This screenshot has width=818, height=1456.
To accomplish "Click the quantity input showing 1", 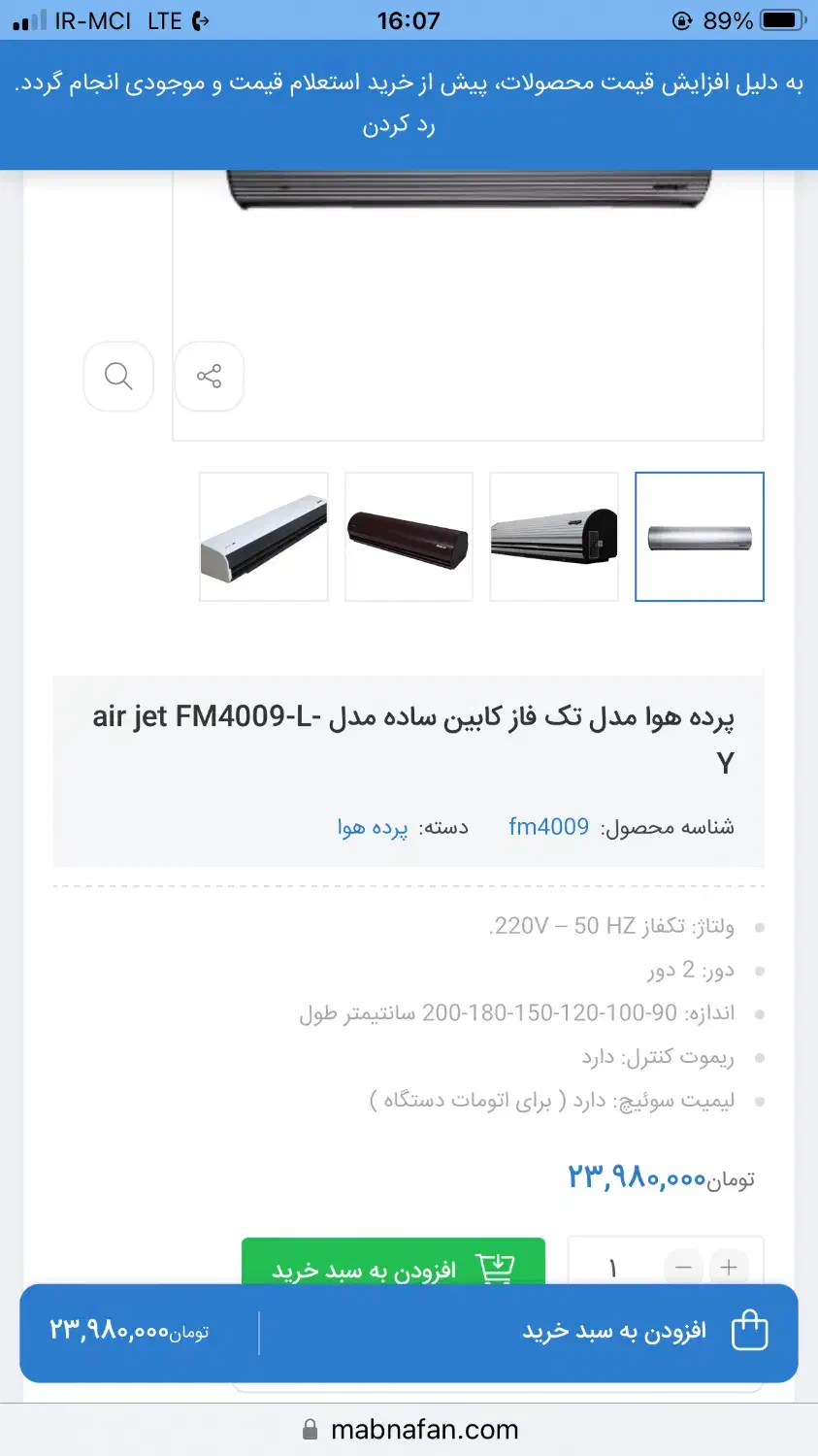I will (611, 1267).
